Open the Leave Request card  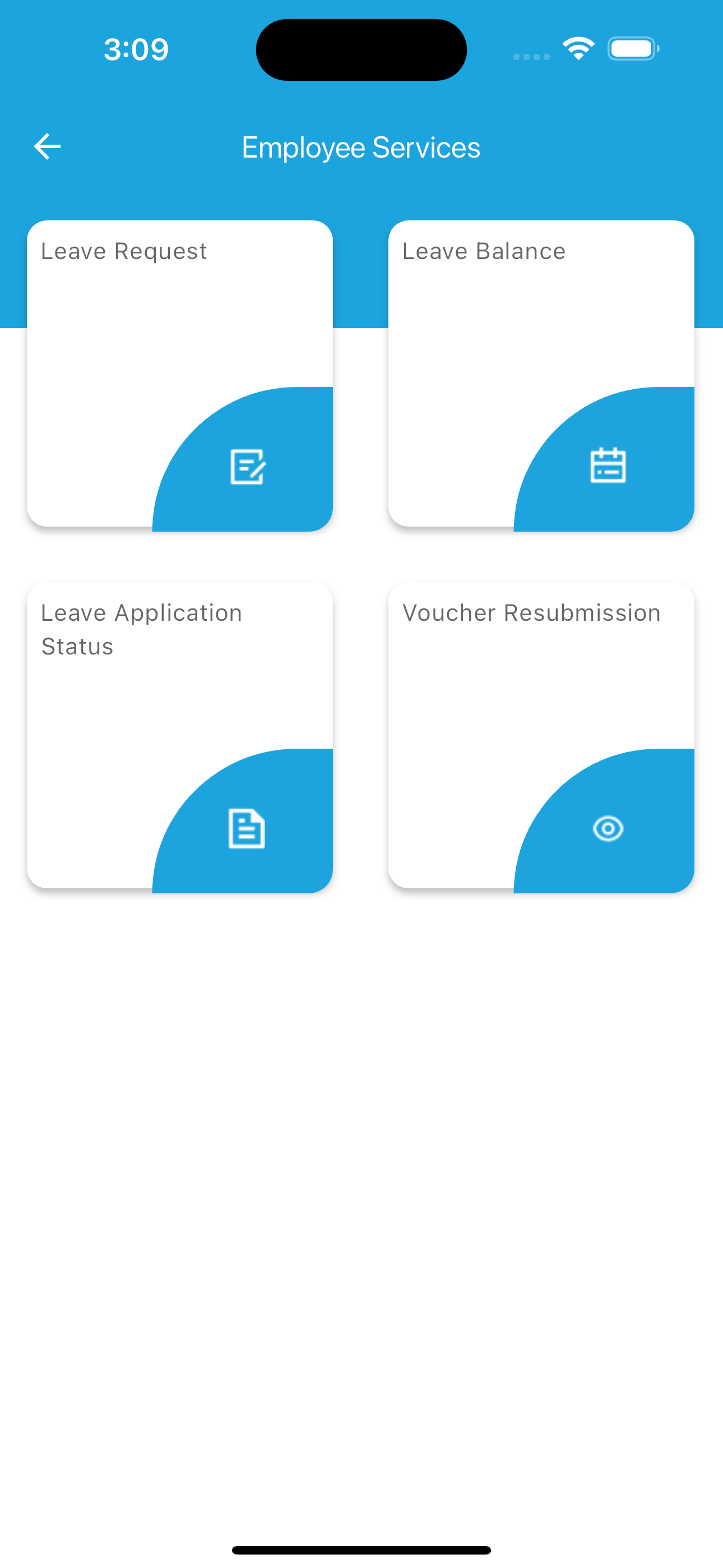pyautogui.click(x=179, y=375)
